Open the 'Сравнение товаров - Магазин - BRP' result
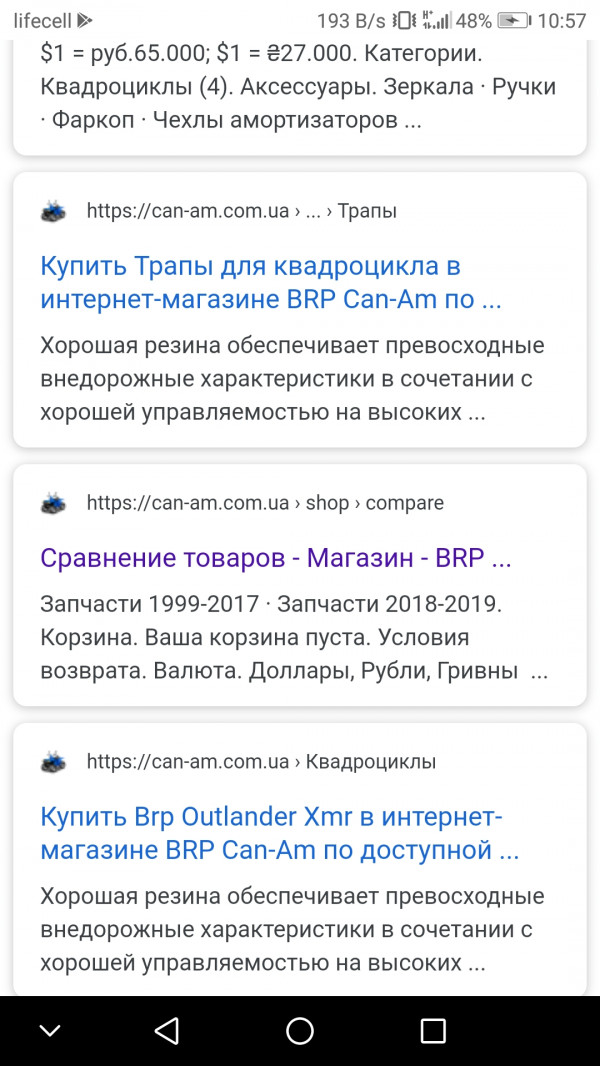 tap(275, 559)
